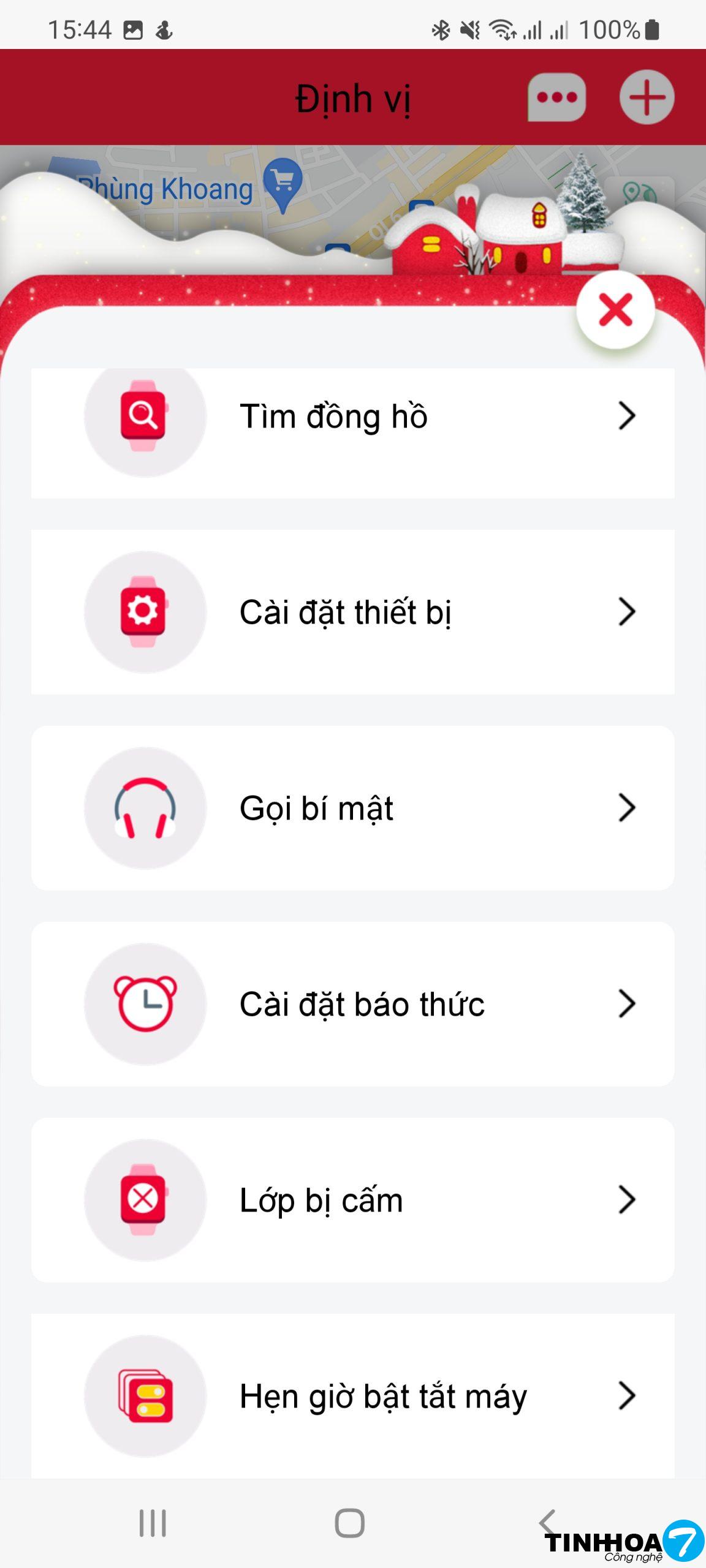
Task: Select Gọi bí mật
Action: [352, 808]
